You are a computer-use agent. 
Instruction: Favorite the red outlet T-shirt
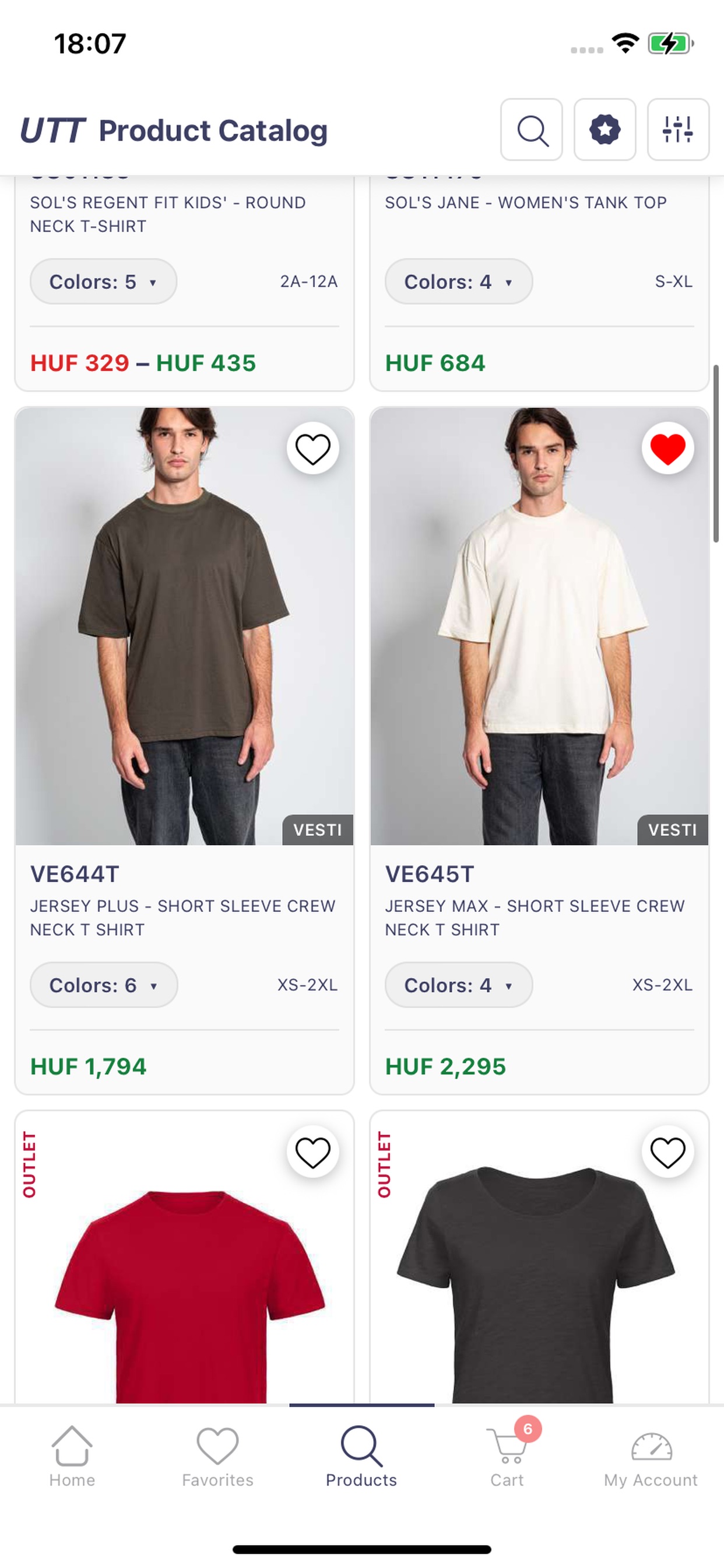point(312,1151)
